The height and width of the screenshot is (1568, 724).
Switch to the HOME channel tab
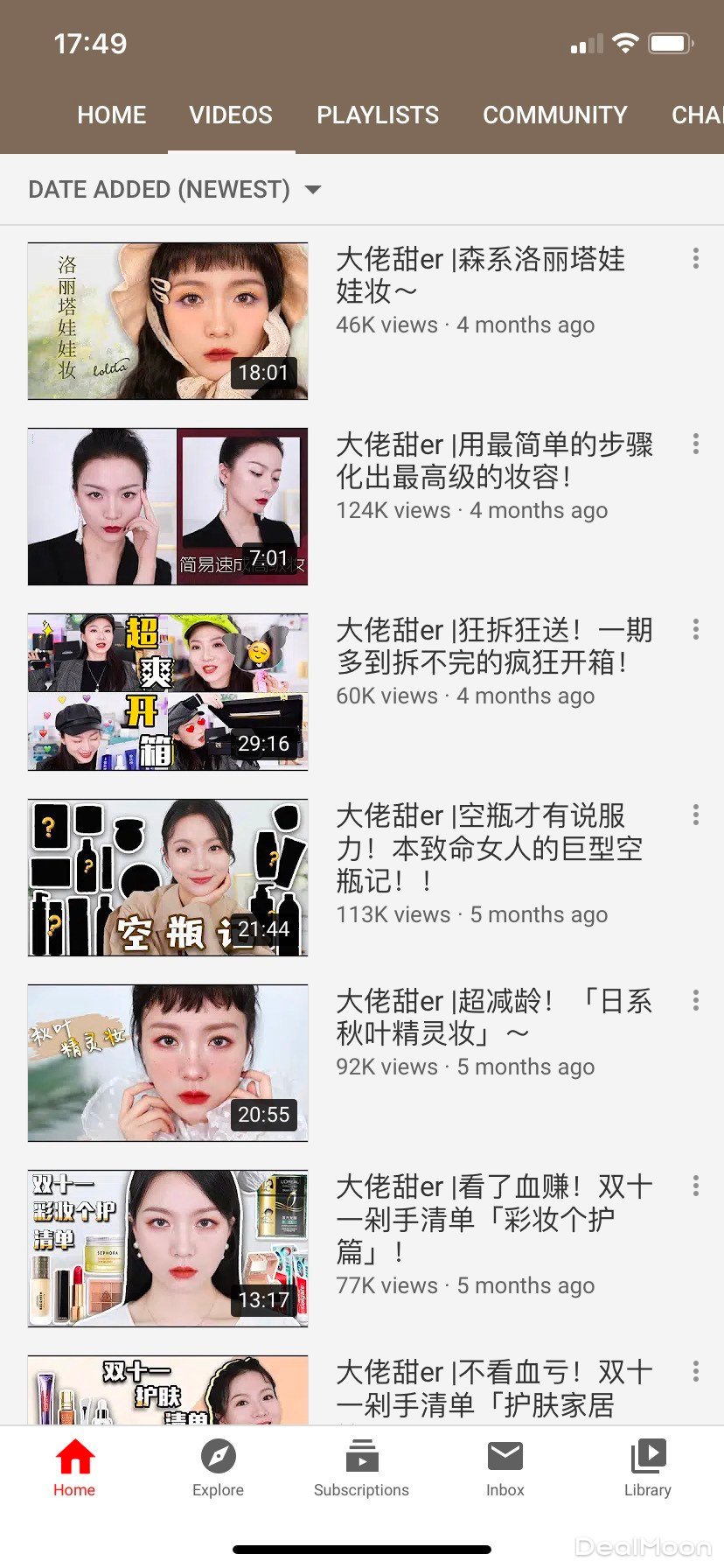[x=112, y=115]
